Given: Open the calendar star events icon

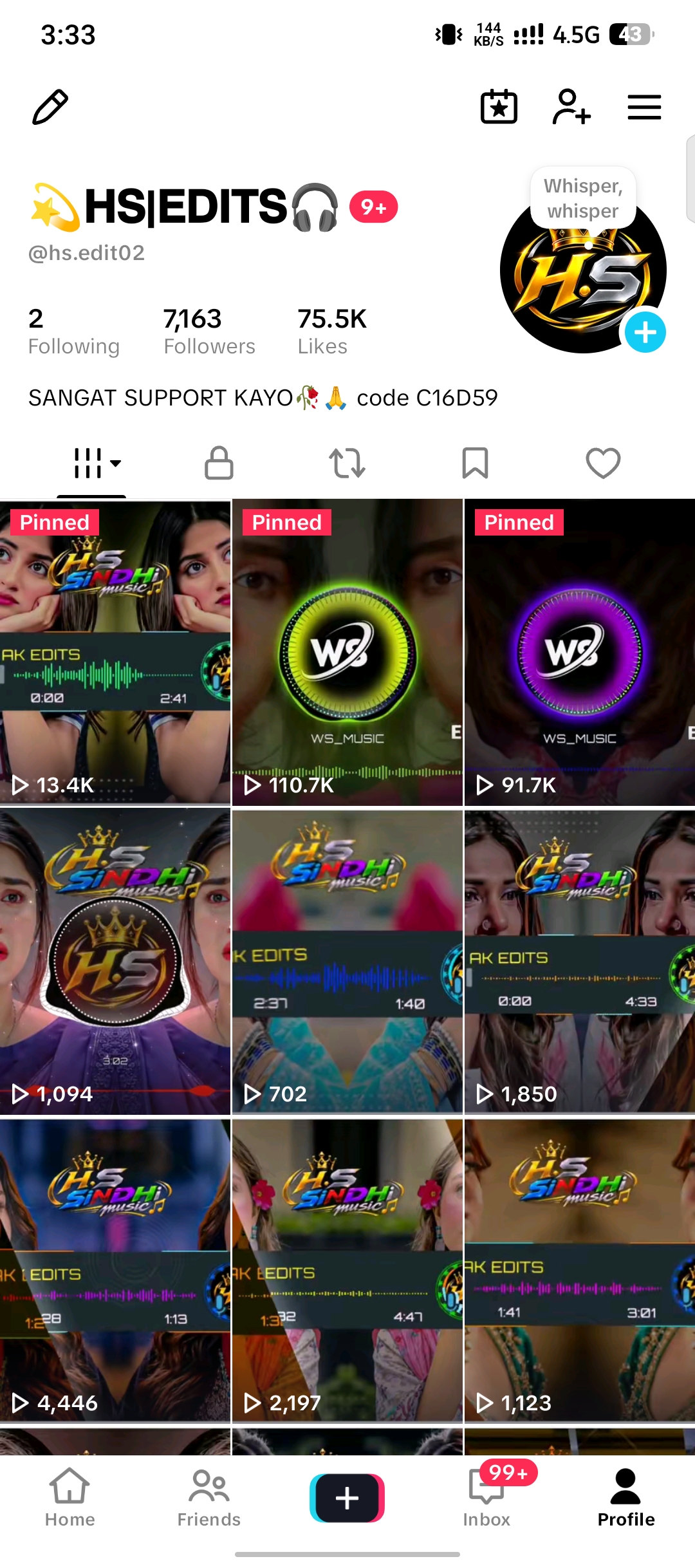Looking at the screenshot, I should click(x=499, y=107).
